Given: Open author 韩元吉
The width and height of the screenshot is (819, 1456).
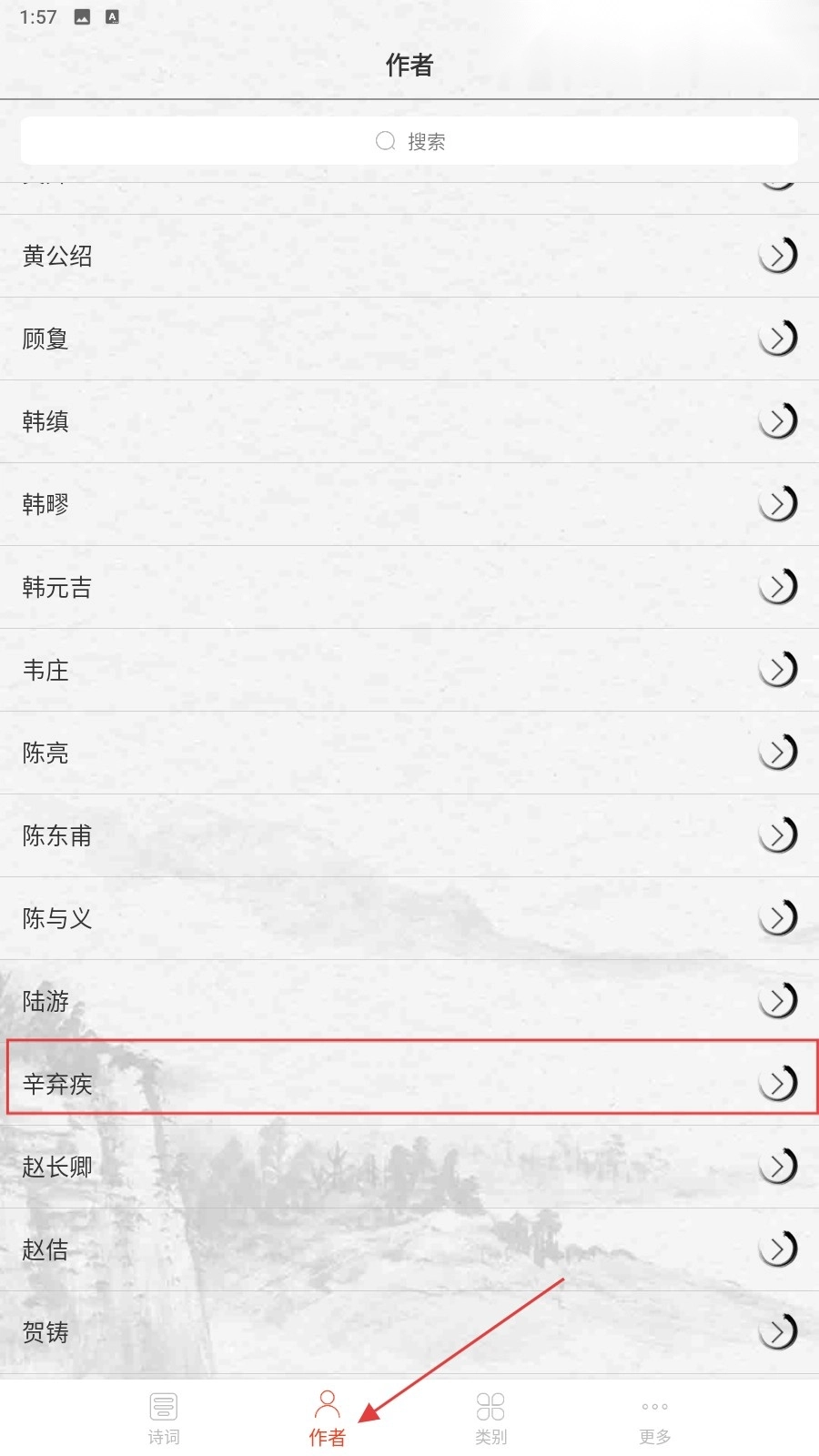Looking at the screenshot, I should [409, 587].
